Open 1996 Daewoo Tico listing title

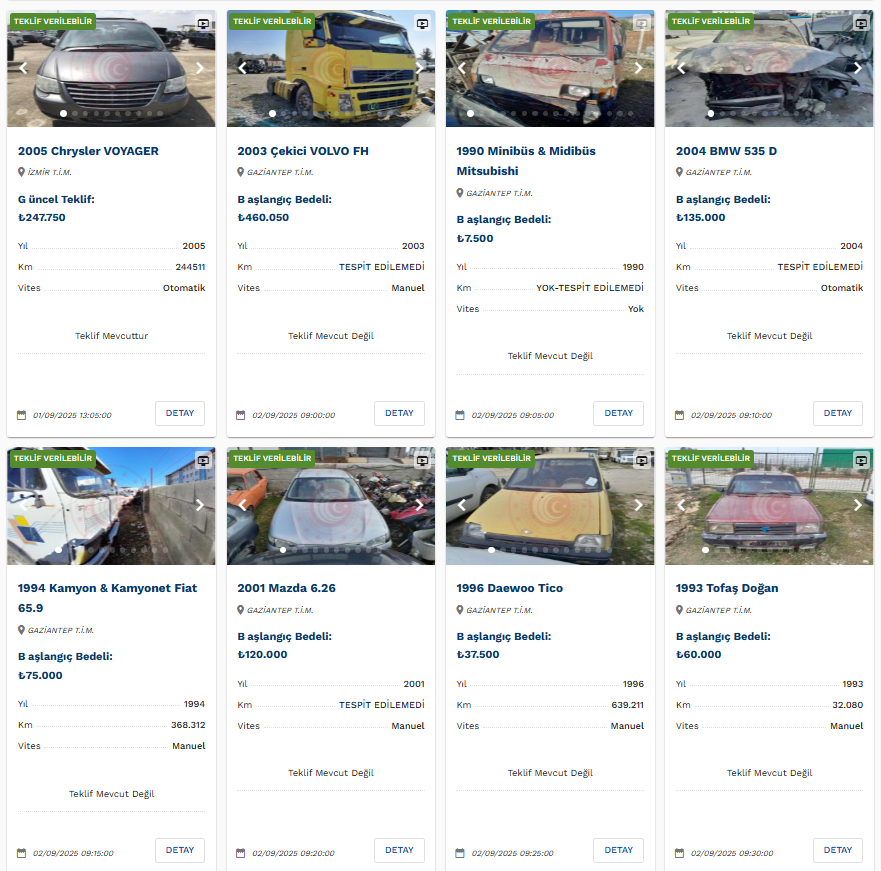tap(509, 588)
